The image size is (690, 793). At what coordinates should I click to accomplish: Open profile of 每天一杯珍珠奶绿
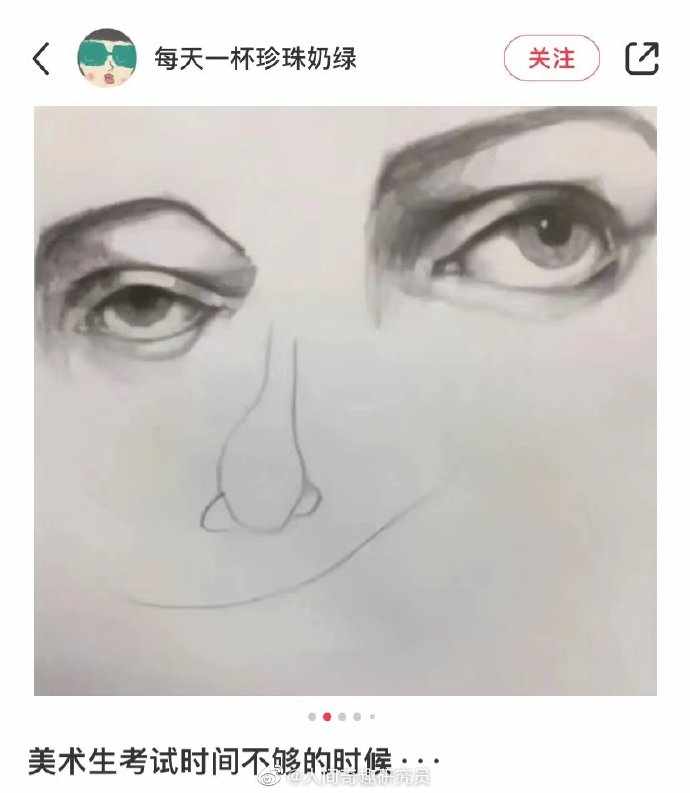tap(255, 58)
